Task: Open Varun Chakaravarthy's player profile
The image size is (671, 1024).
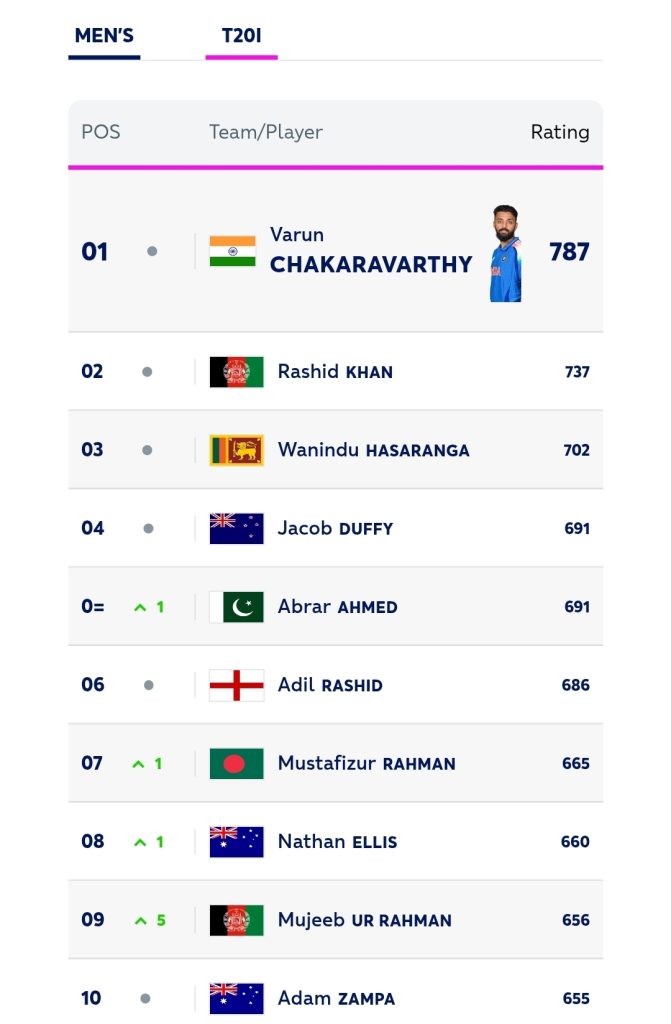Action: tap(370, 250)
